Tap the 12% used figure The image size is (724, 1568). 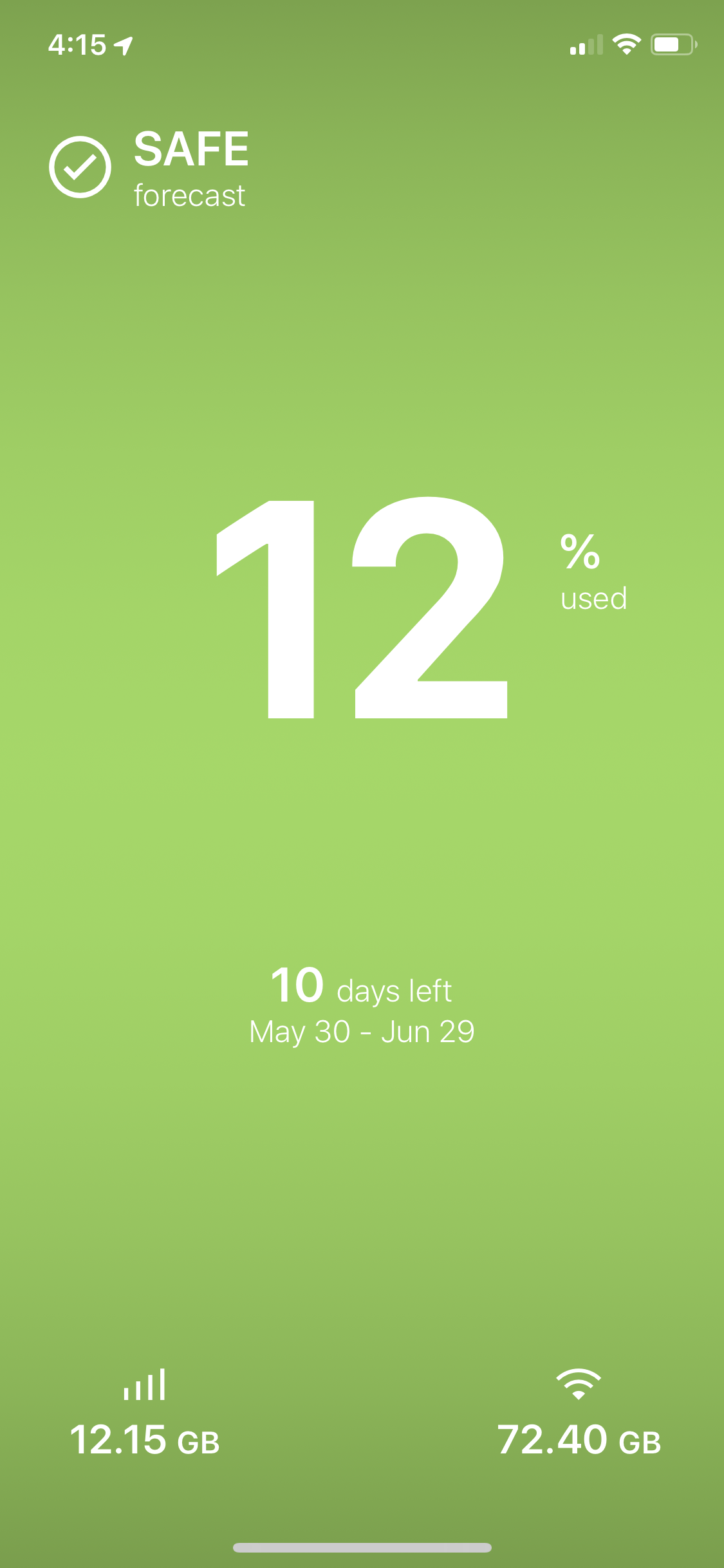tap(362, 608)
